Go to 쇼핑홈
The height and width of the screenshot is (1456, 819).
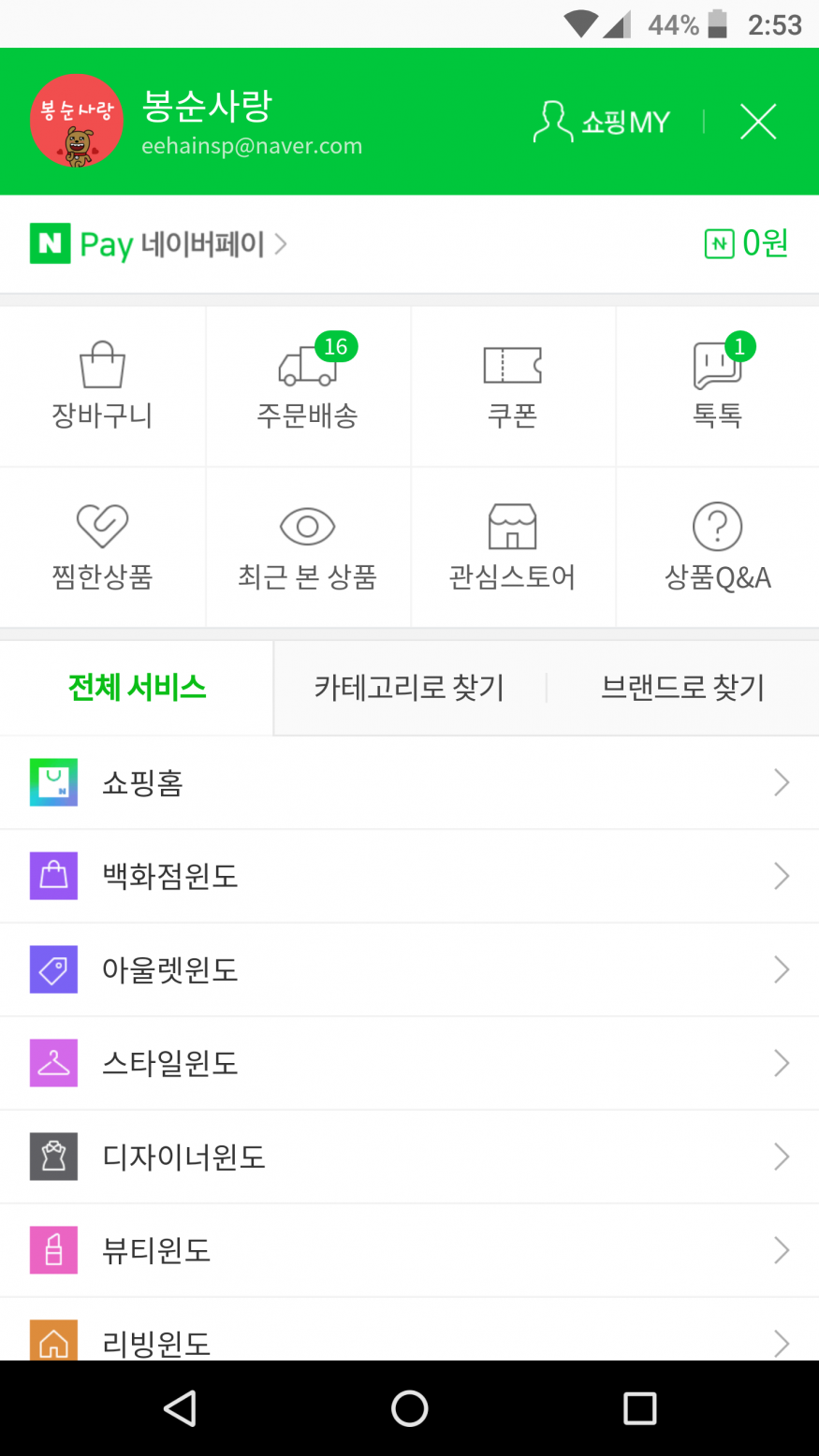pos(409,782)
